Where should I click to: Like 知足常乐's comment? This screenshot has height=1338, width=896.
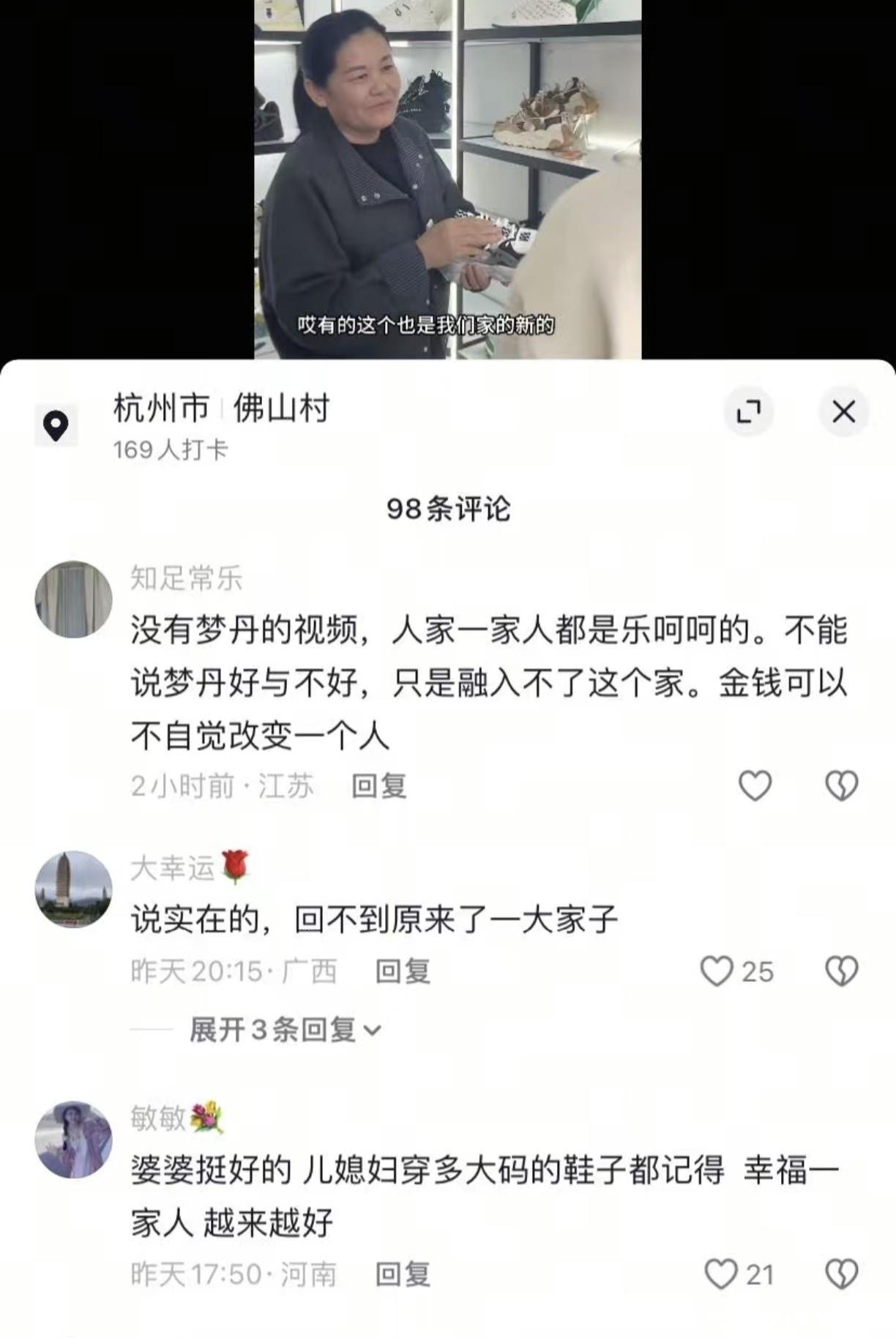pos(755,786)
